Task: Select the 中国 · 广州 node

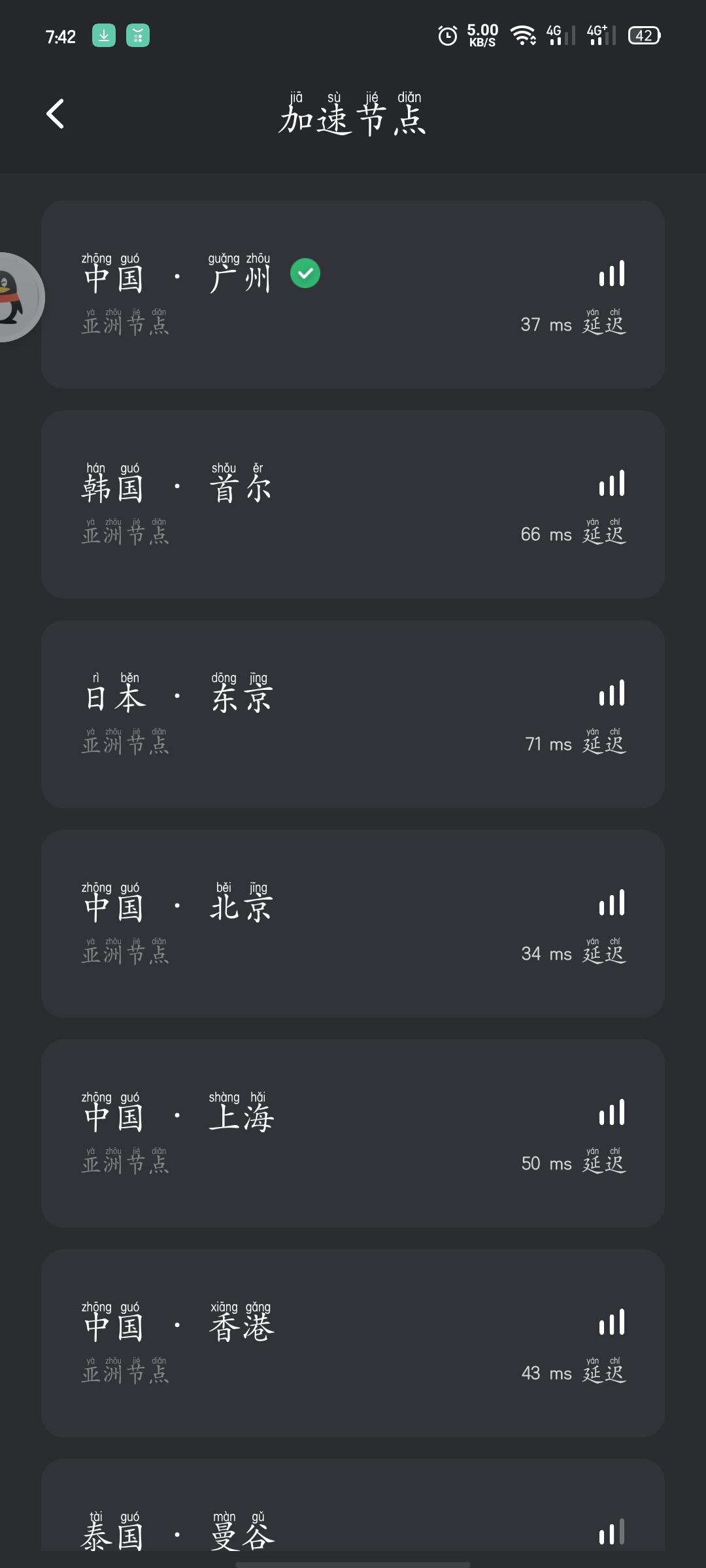Action: [x=353, y=295]
